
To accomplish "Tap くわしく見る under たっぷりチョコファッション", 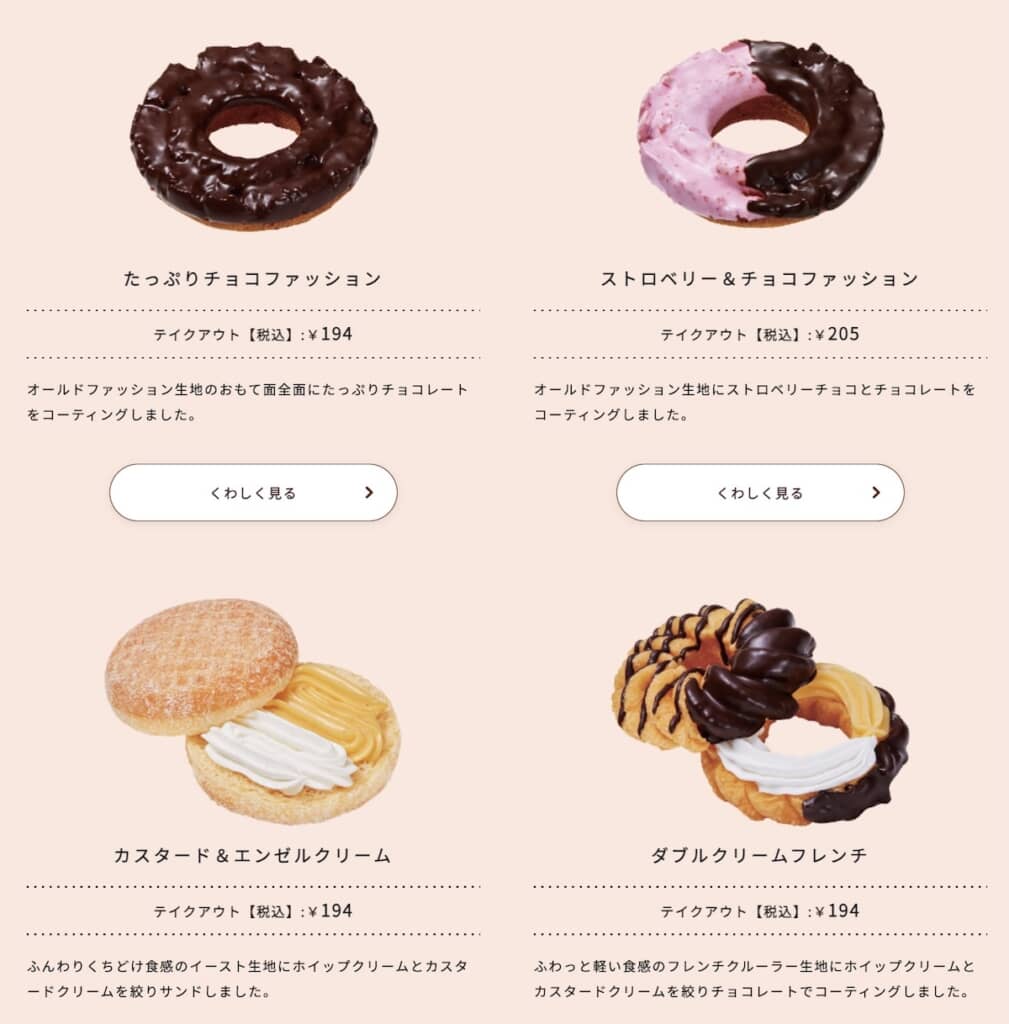I will pyautogui.click(x=253, y=492).
